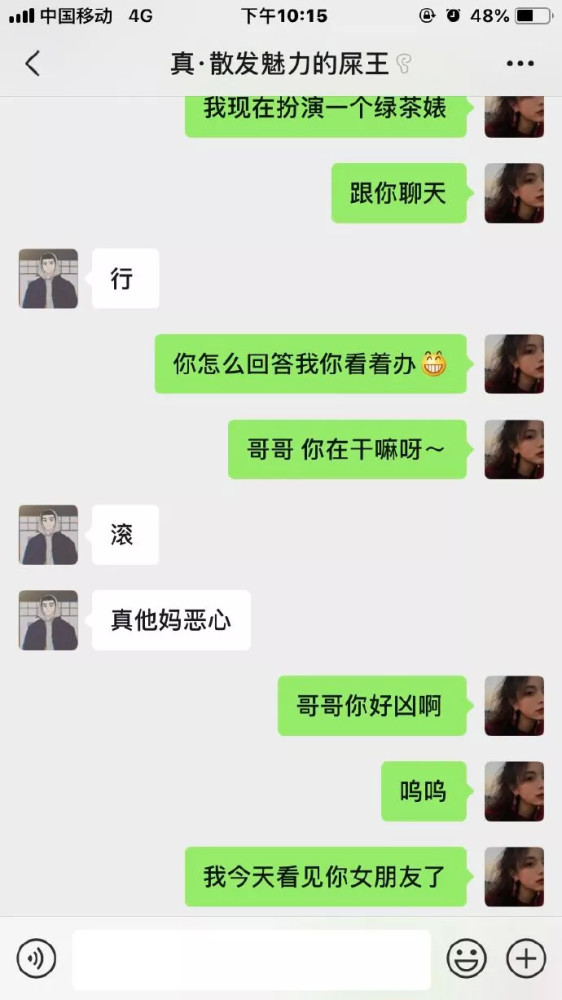Image resolution: width=562 pixels, height=1000 pixels.
Task: Switch to voice message input
Action: click(36, 958)
